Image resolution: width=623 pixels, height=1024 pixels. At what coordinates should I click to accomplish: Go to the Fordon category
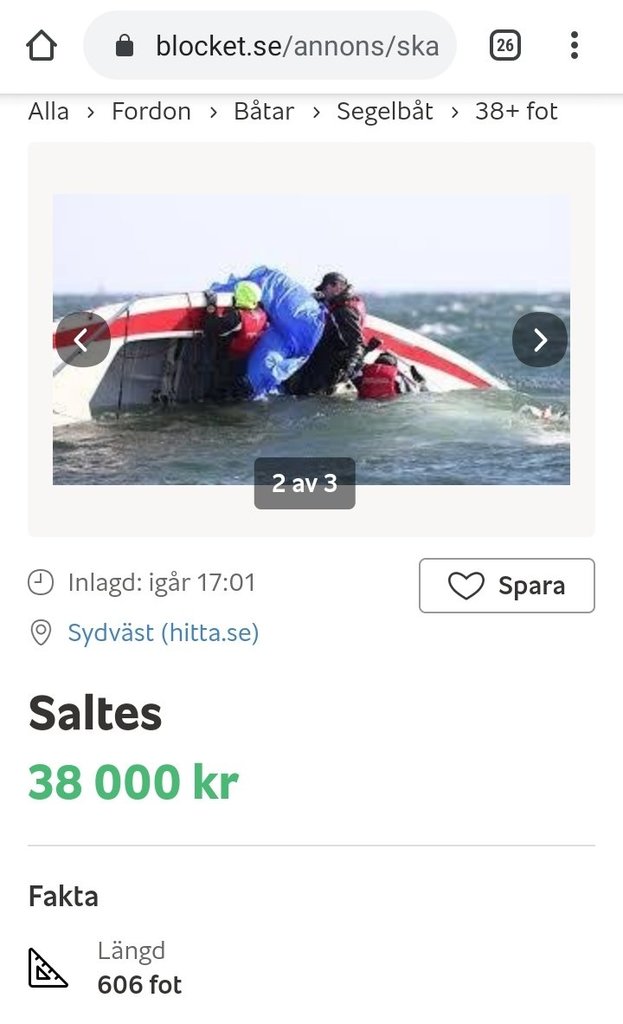[x=151, y=111]
